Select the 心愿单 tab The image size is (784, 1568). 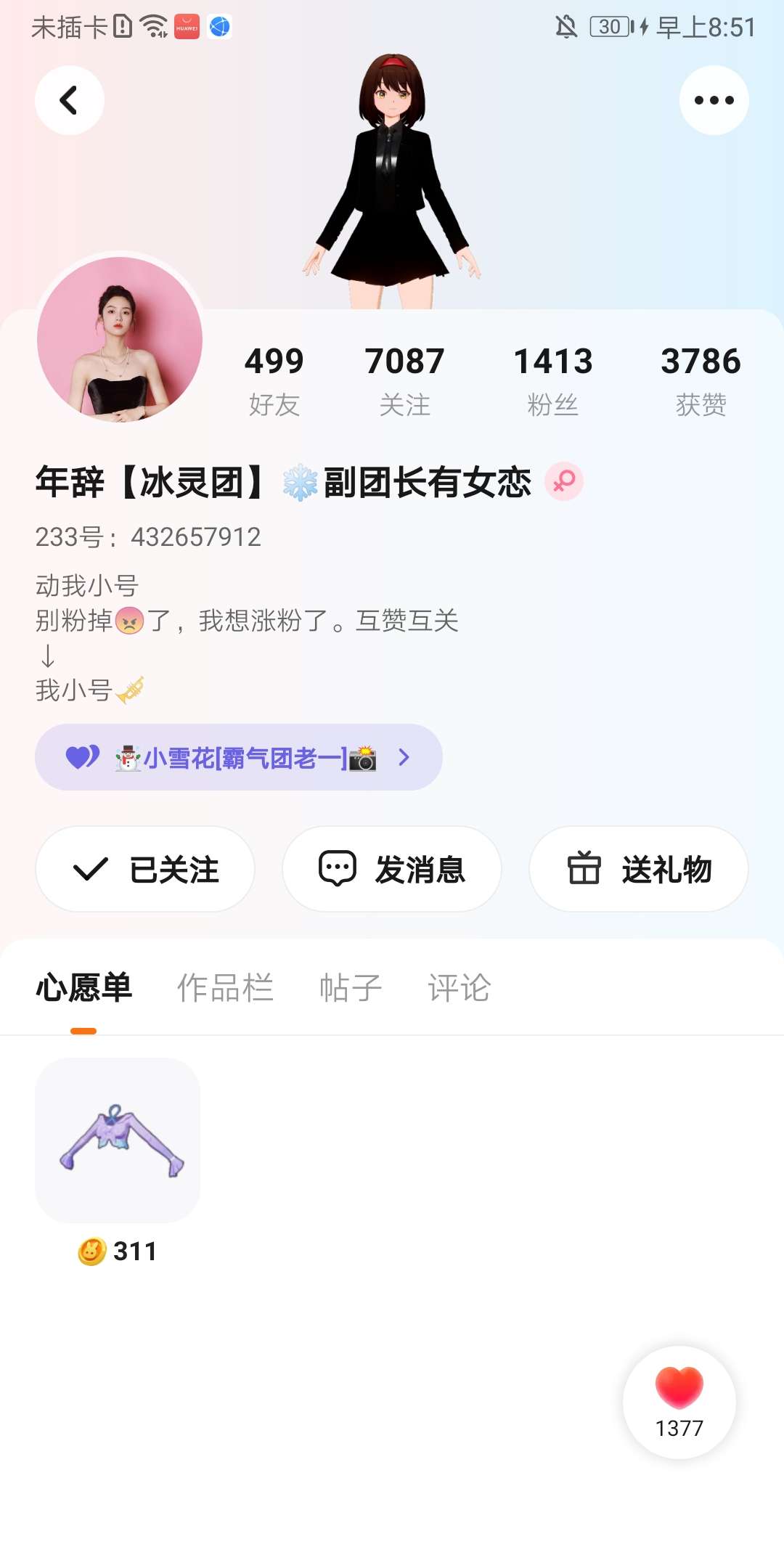(x=84, y=988)
